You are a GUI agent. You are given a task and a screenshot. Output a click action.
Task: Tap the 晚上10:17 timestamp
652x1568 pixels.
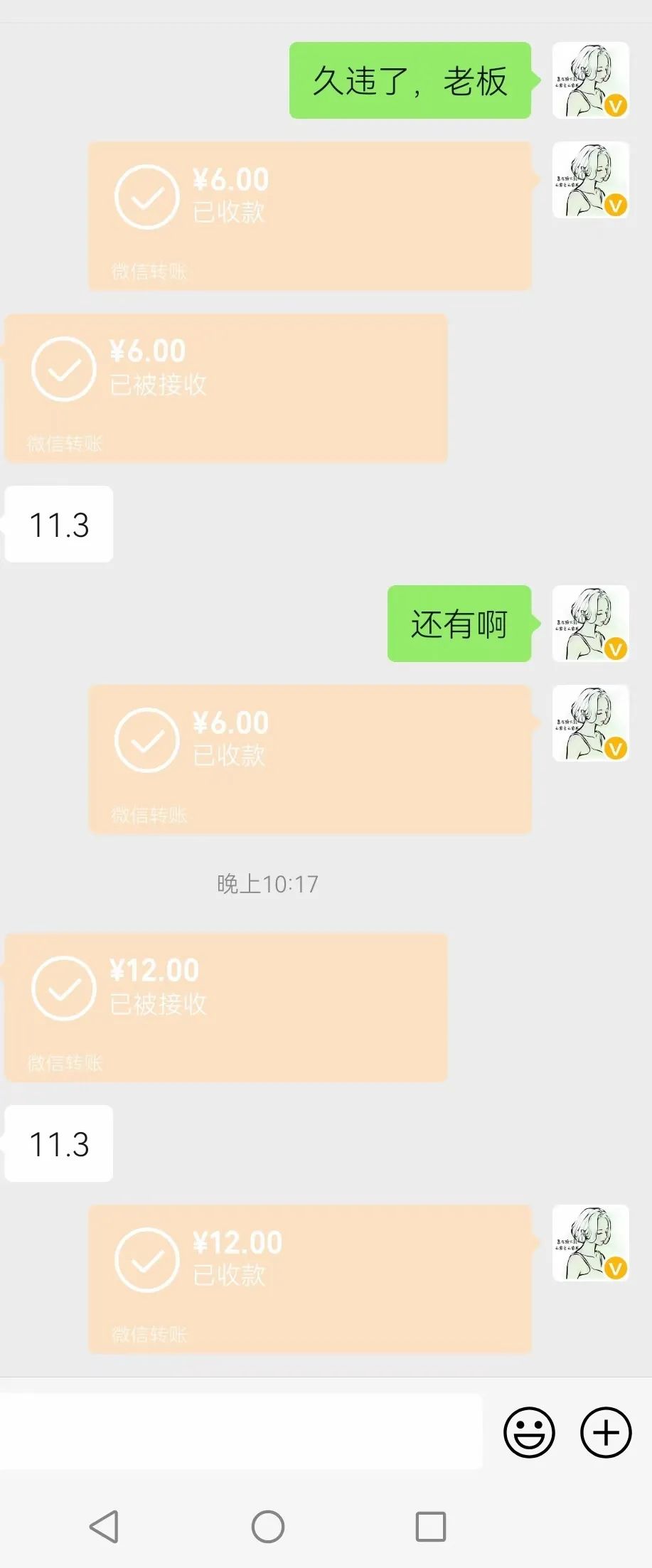(267, 884)
